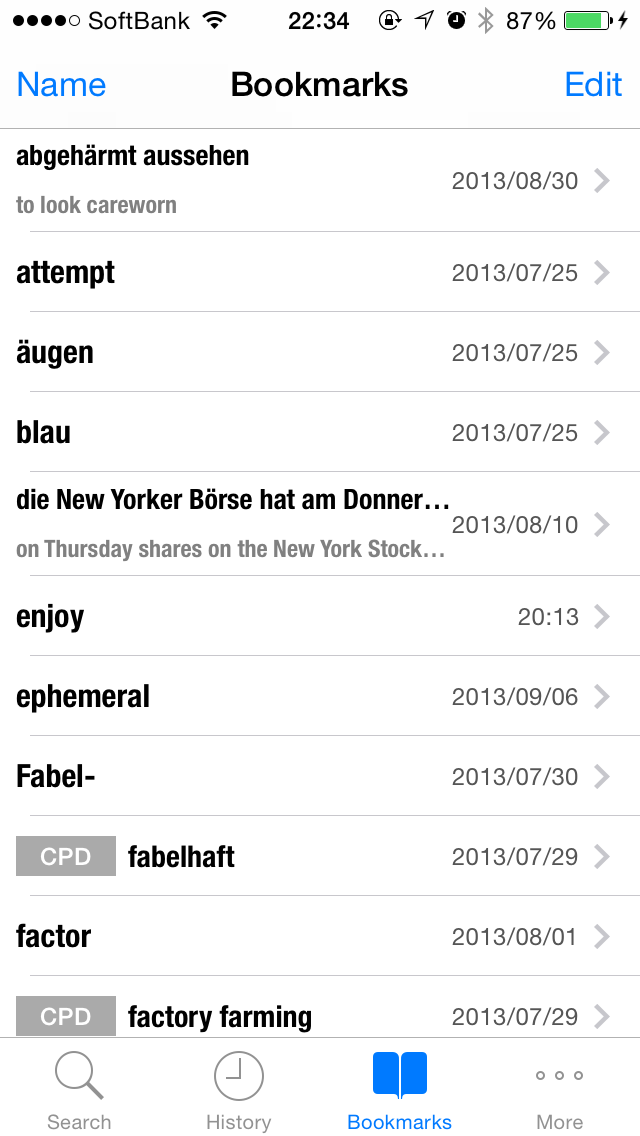Image resolution: width=640 pixels, height=1136 pixels.
Task: Open the 'abgehärmt aussehen' bookmark
Action: pyautogui.click(x=320, y=180)
